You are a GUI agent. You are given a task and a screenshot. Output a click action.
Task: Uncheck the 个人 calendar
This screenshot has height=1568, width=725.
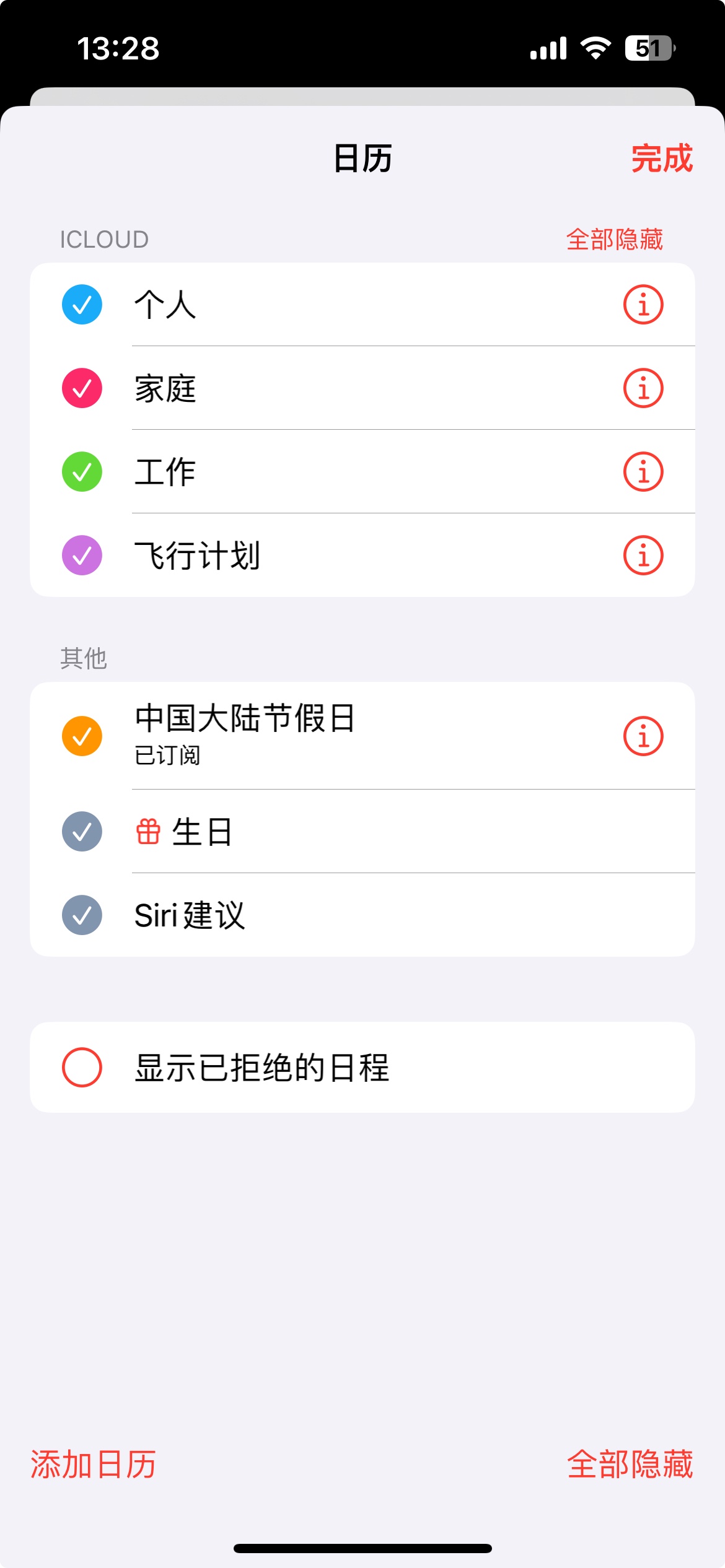click(x=82, y=305)
